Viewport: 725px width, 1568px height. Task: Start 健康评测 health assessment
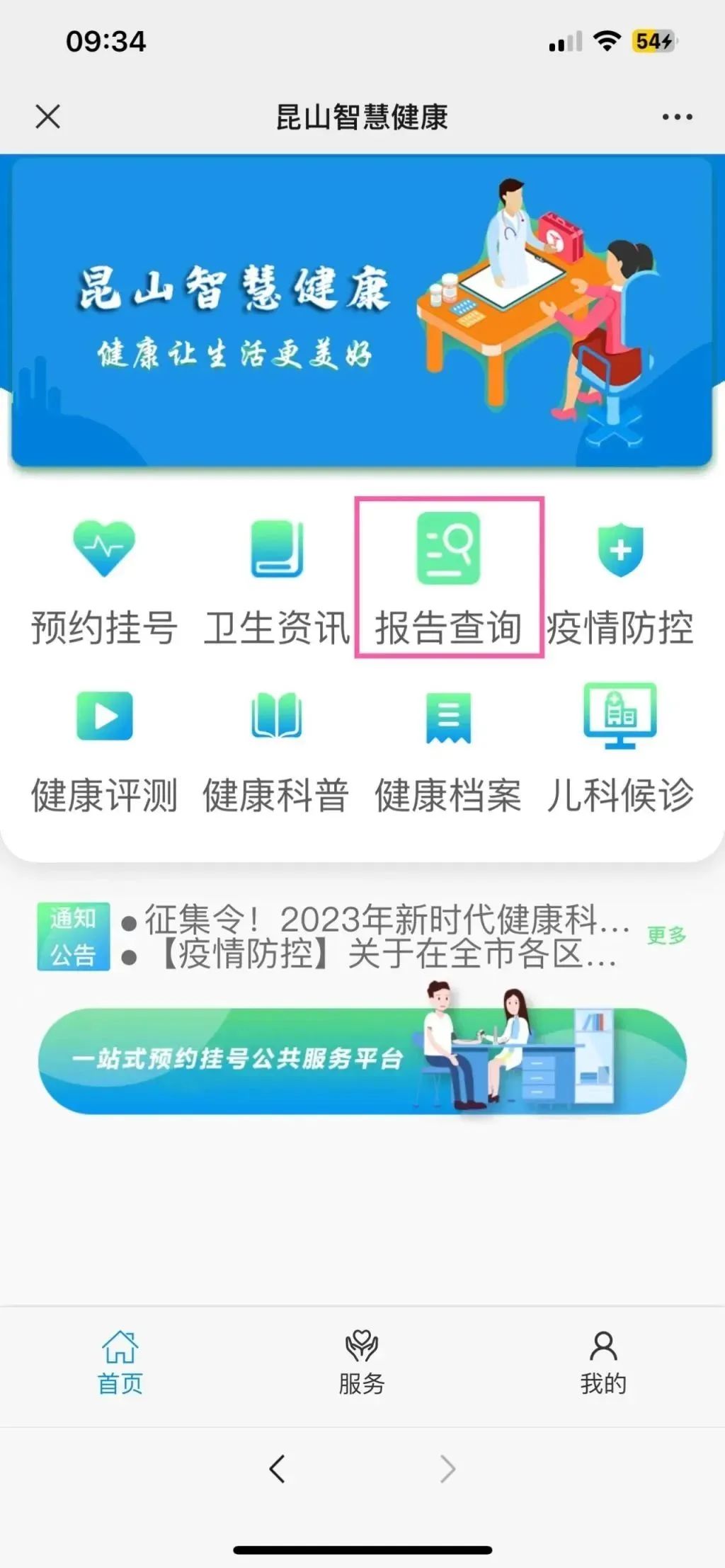[x=104, y=749]
